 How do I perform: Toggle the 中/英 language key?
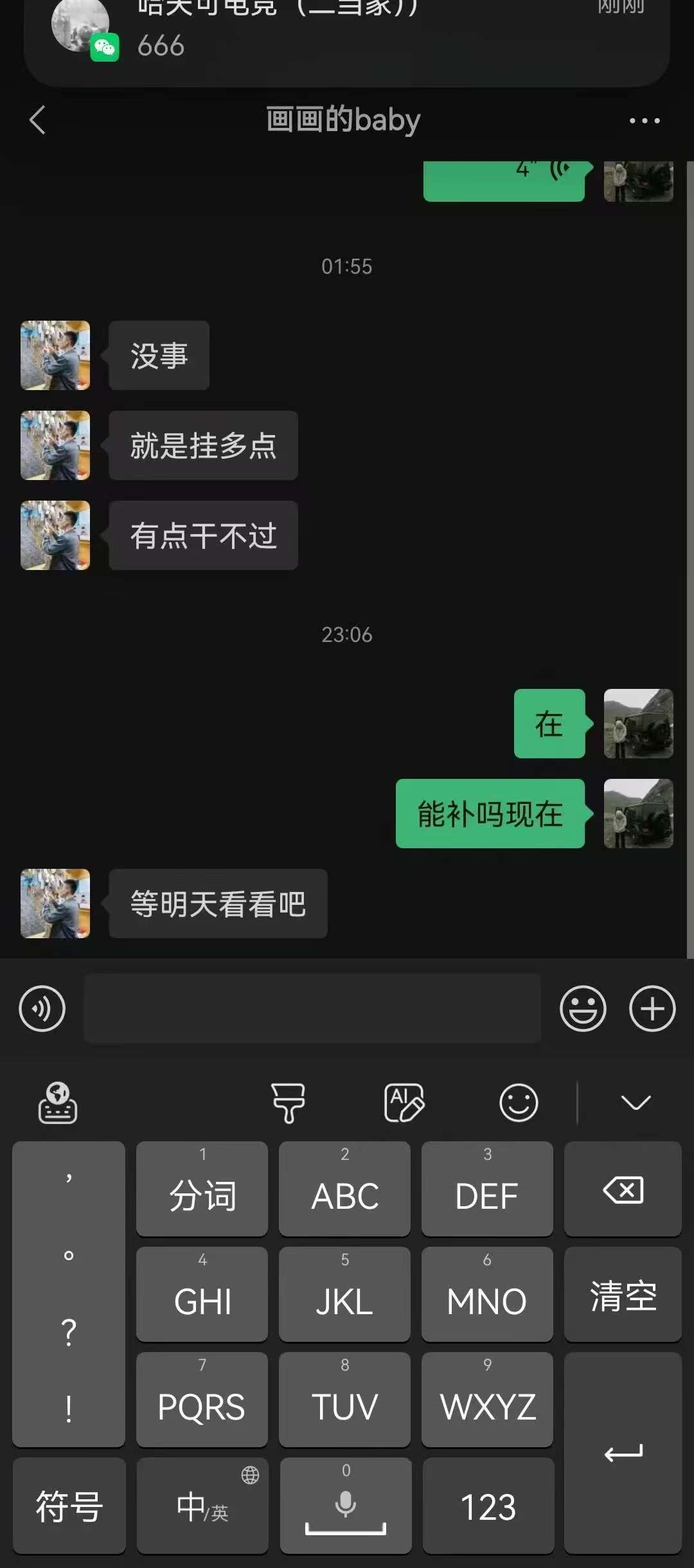point(202,1506)
